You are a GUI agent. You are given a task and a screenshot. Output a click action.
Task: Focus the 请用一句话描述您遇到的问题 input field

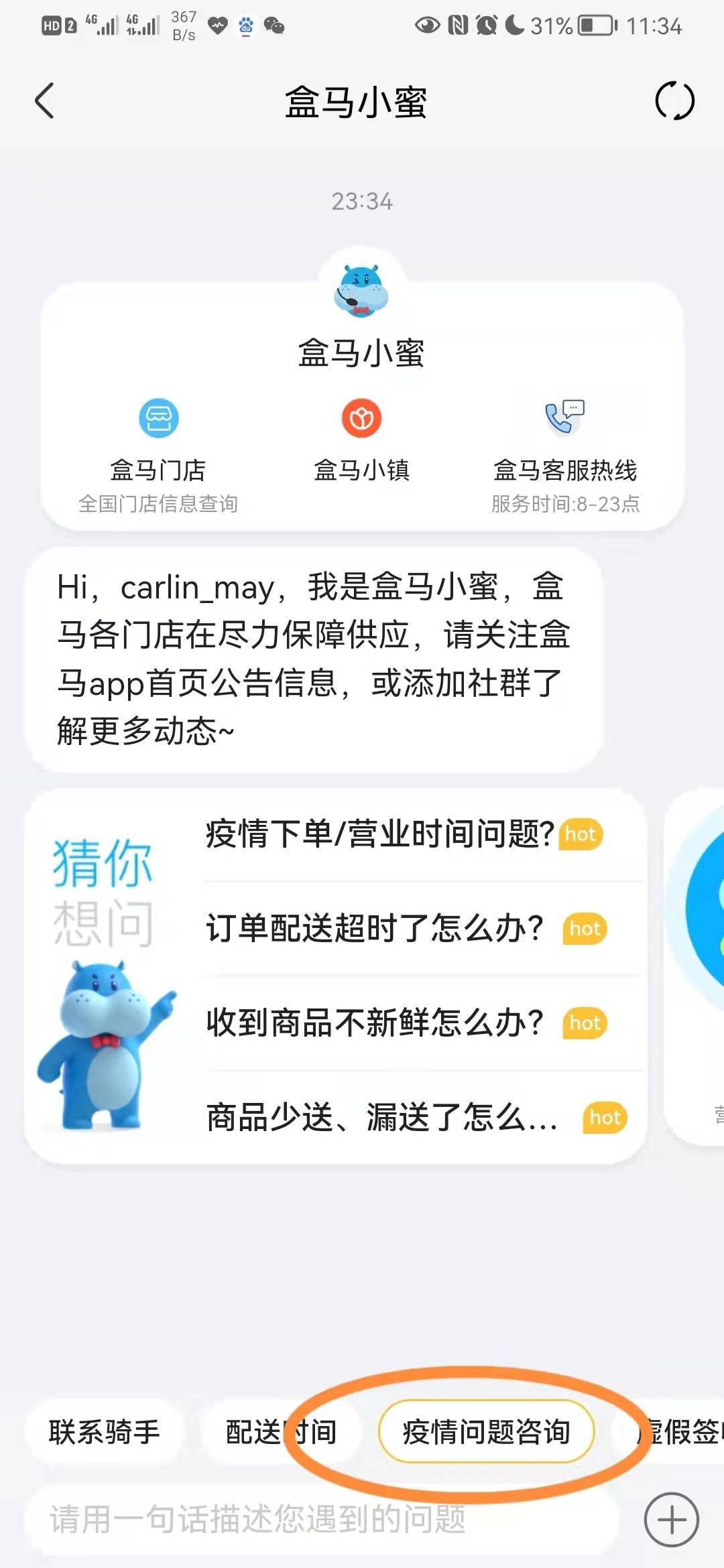tap(322, 1519)
